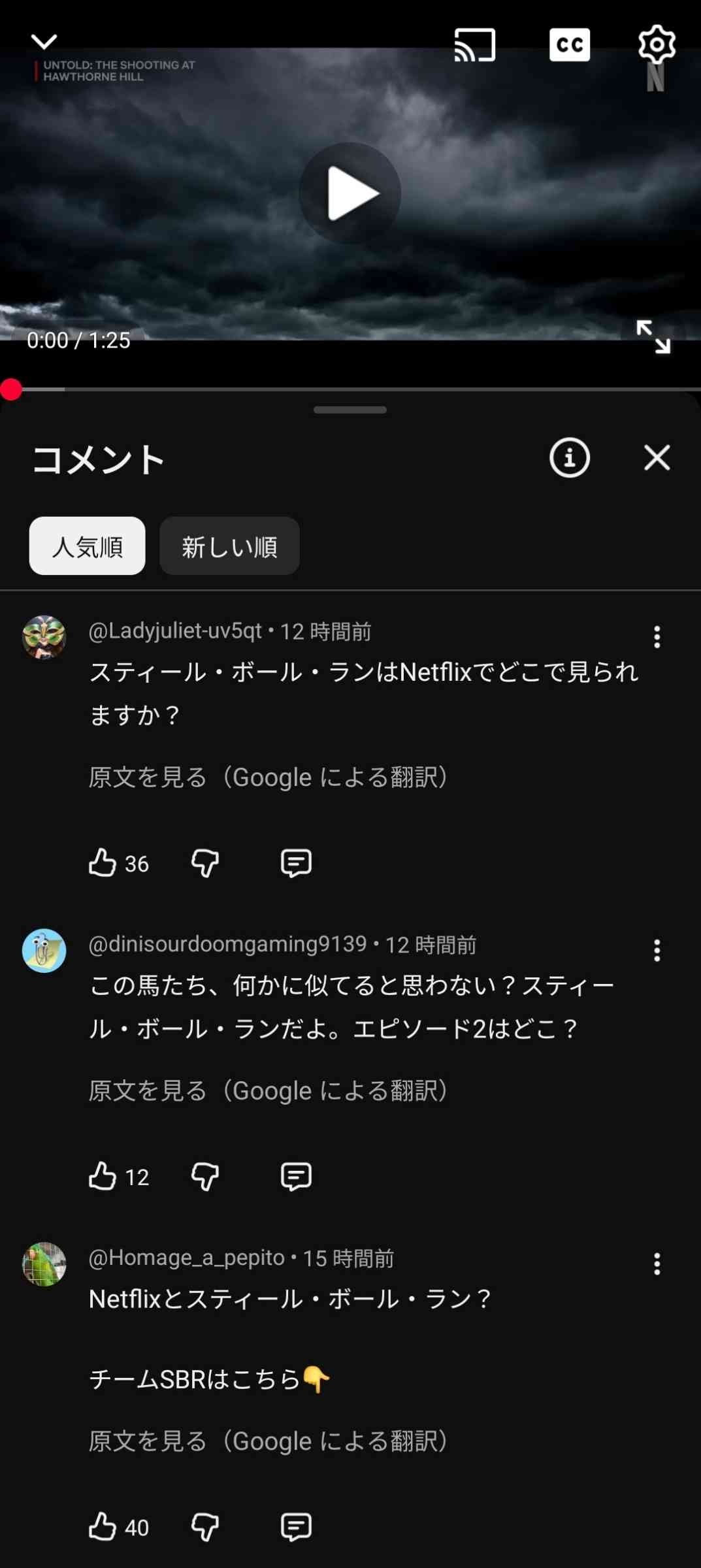Screen dimensions: 701x1568
Task: Reply to @Homage_a_pepito's comment
Action: [295, 1527]
